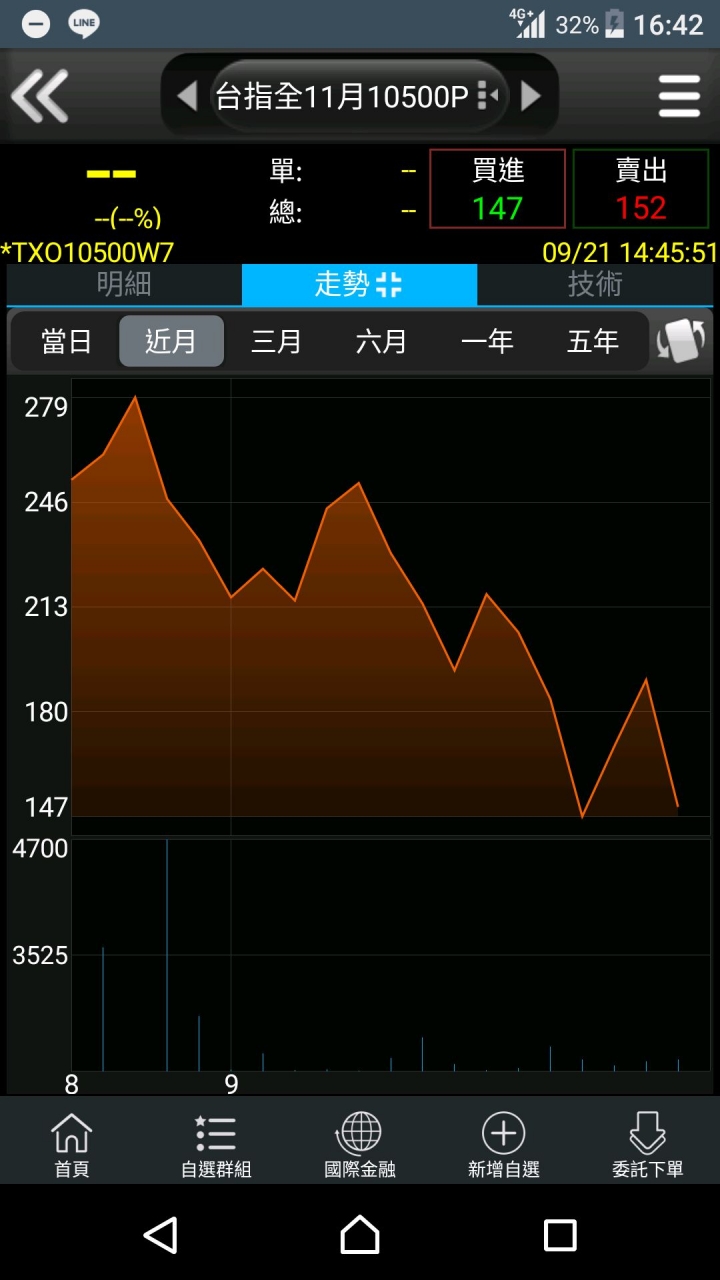The image size is (720, 1280).
Task: Change chart range to 三月
Action: pyautogui.click(x=276, y=342)
